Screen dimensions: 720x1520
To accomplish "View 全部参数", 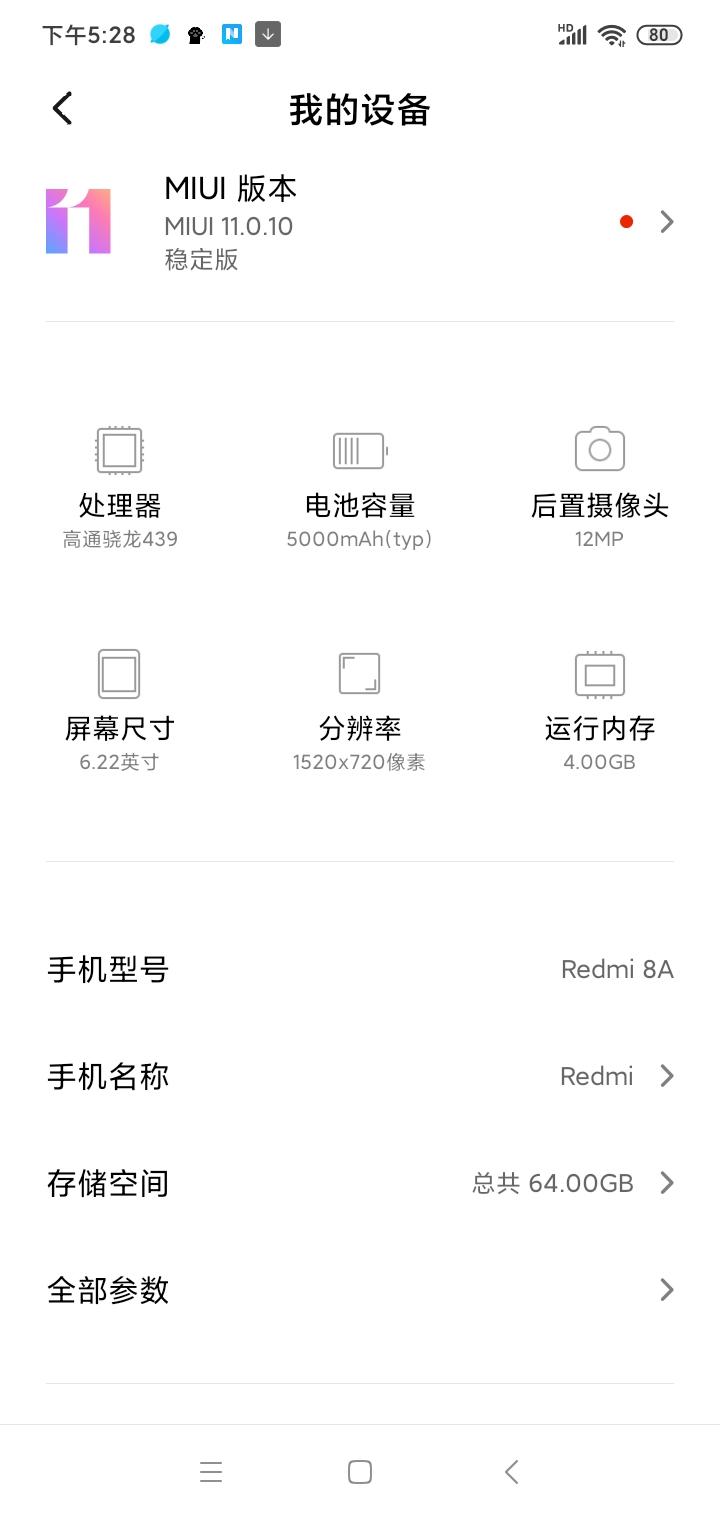I will (360, 1290).
